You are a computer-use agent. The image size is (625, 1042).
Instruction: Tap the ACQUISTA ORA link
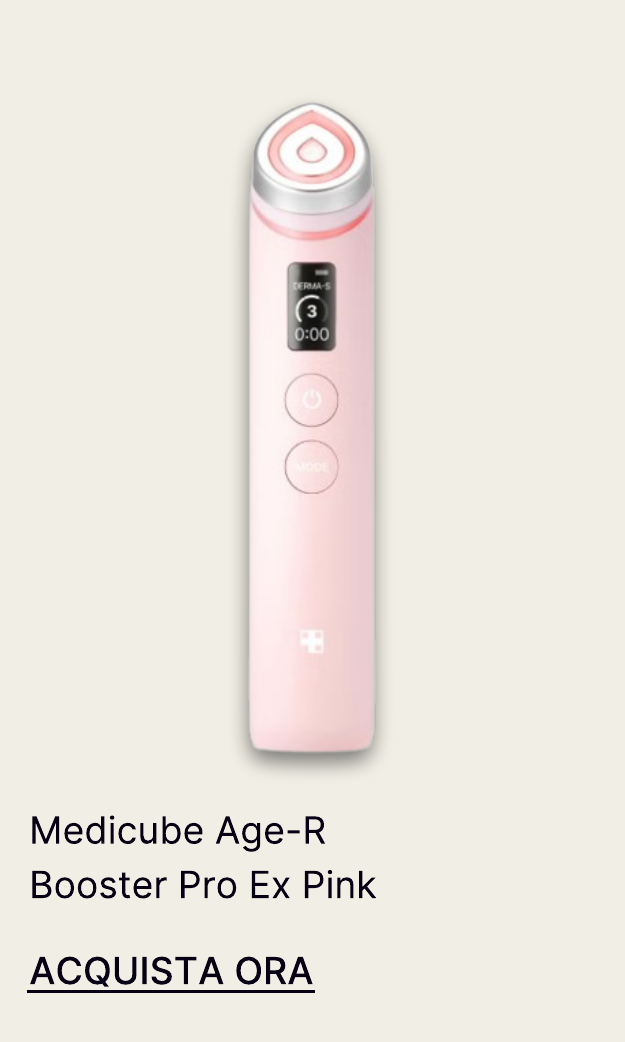171,971
